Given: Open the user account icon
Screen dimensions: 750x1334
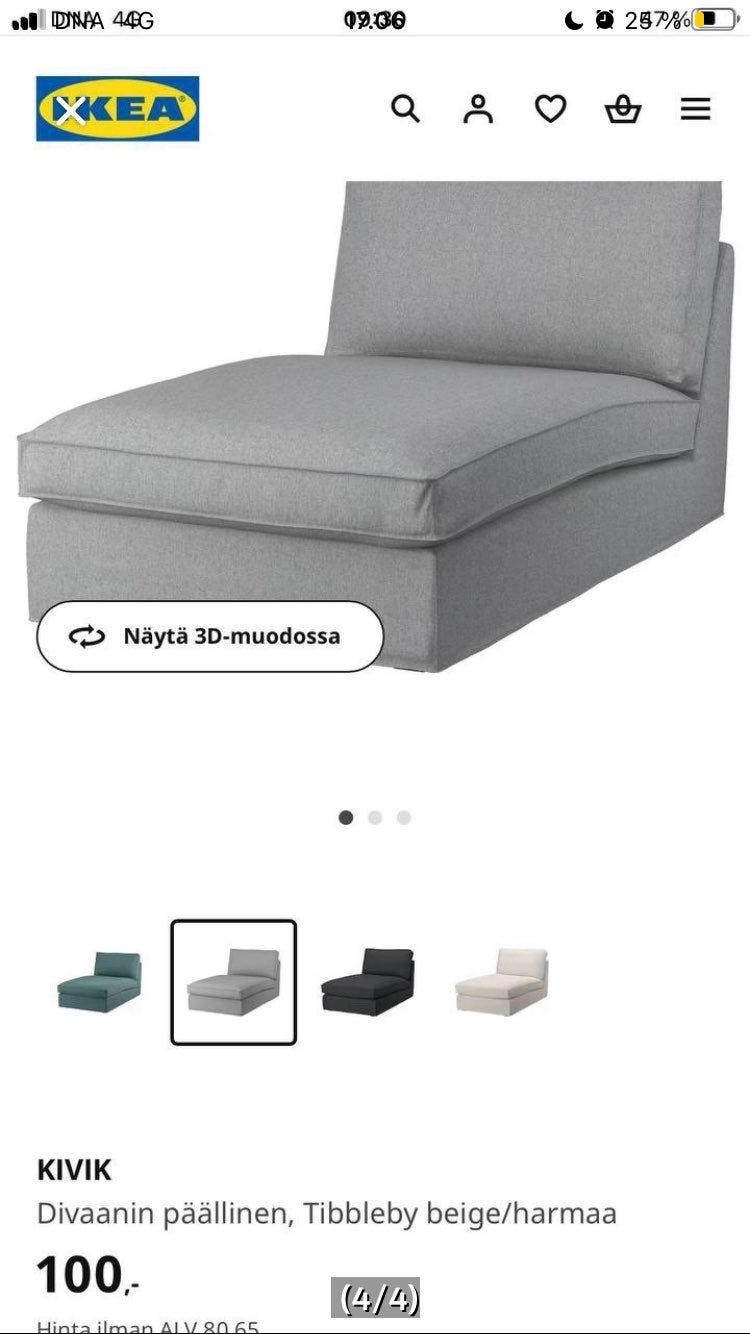Looking at the screenshot, I should click(x=478, y=108).
